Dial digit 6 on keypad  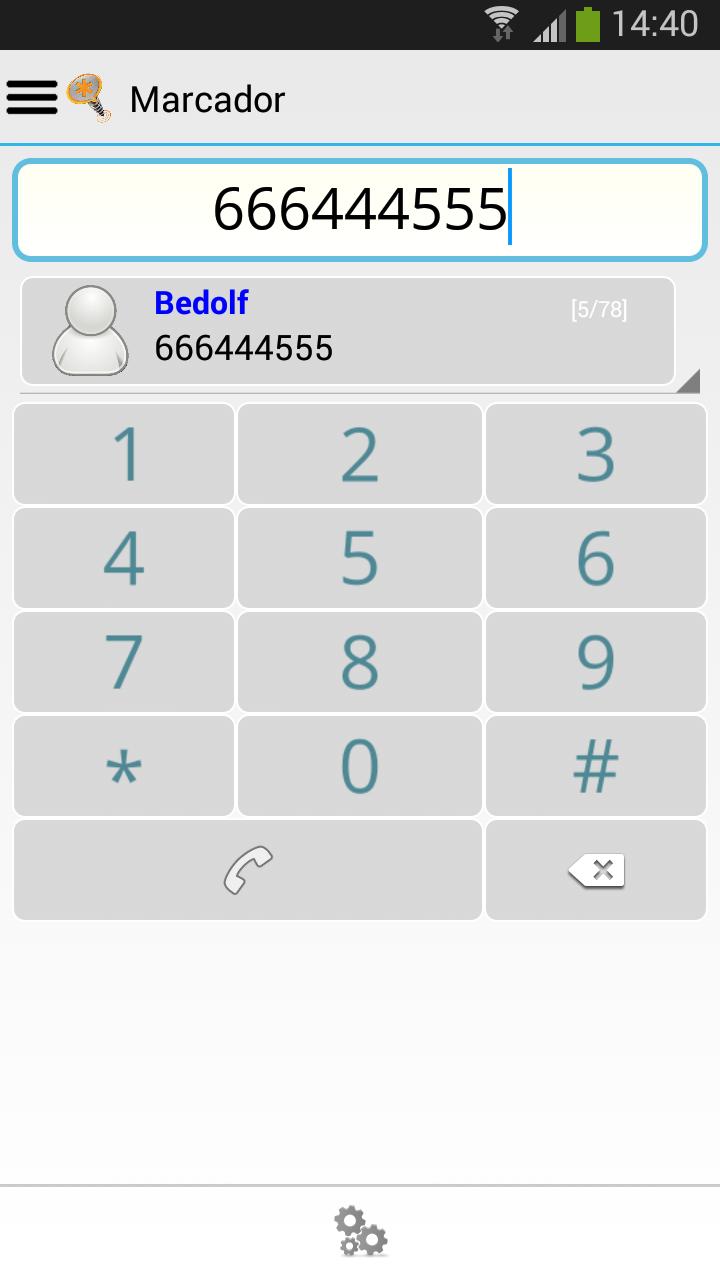pyautogui.click(x=596, y=558)
